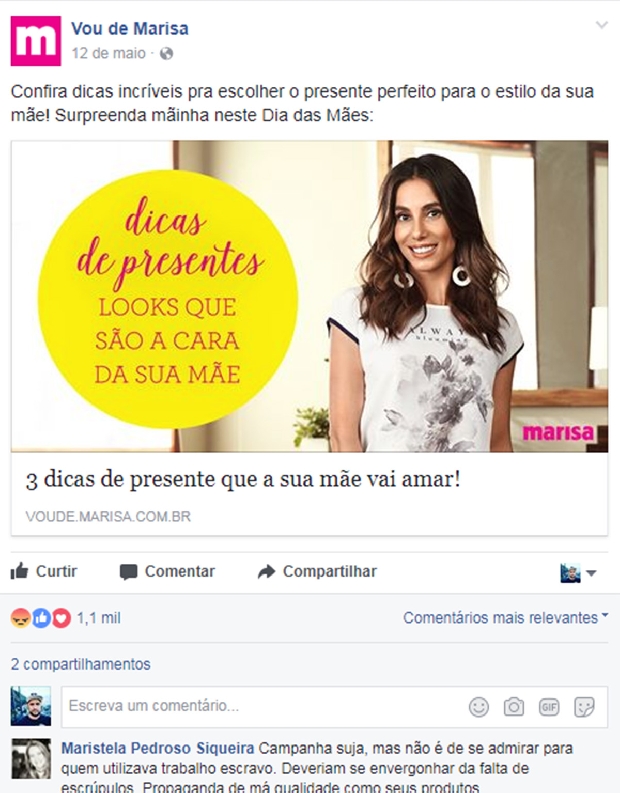Attach a photo with the camera icon
The image size is (620, 793).
pos(514,707)
